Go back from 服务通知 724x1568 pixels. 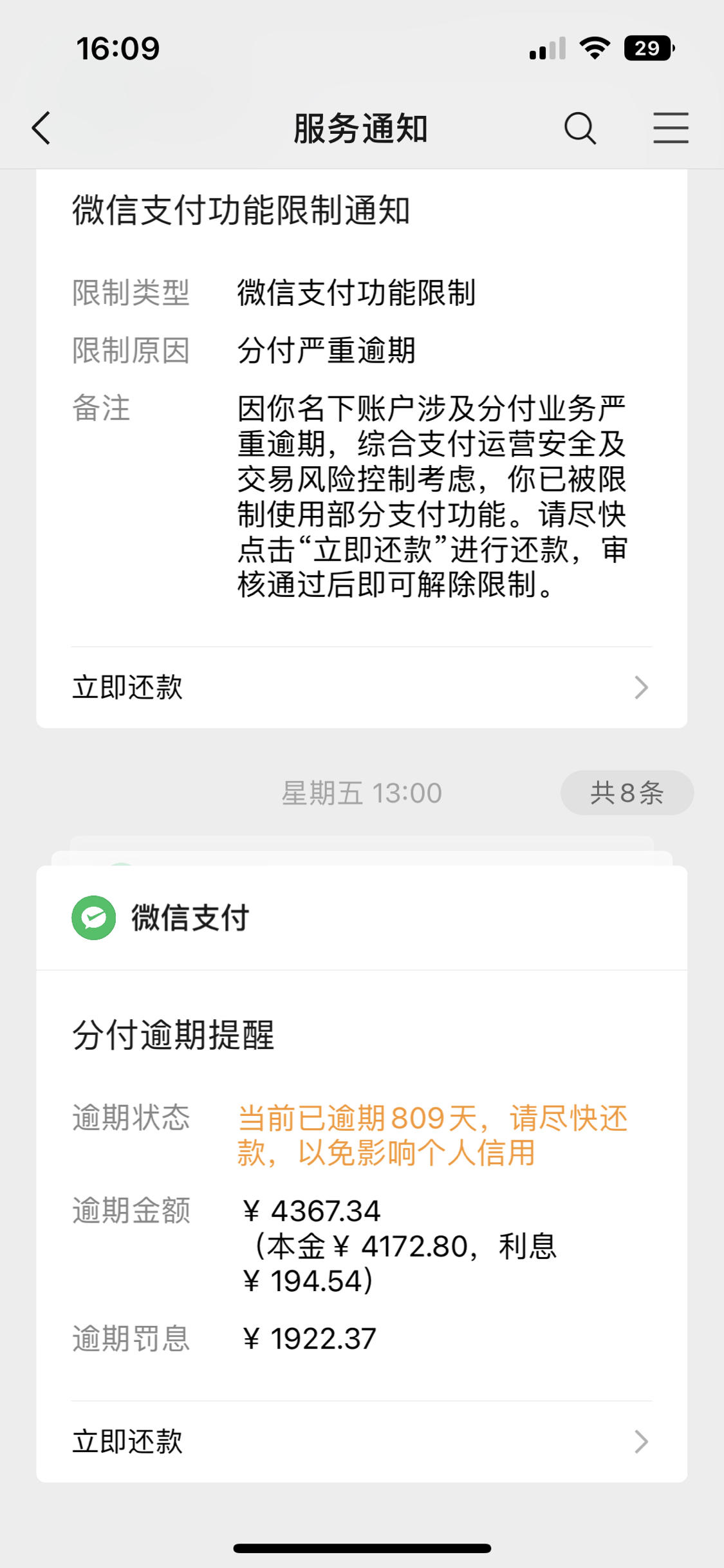point(41,128)
